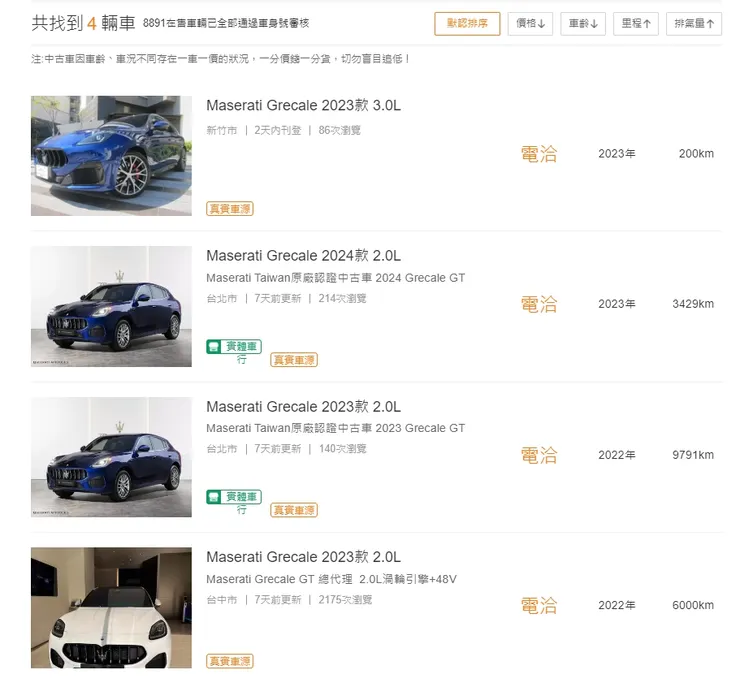This screenshot has width=740, height=678.
Task: Open the 台中市 Grecale GT 總代理 listing
Action: [303, 557]
